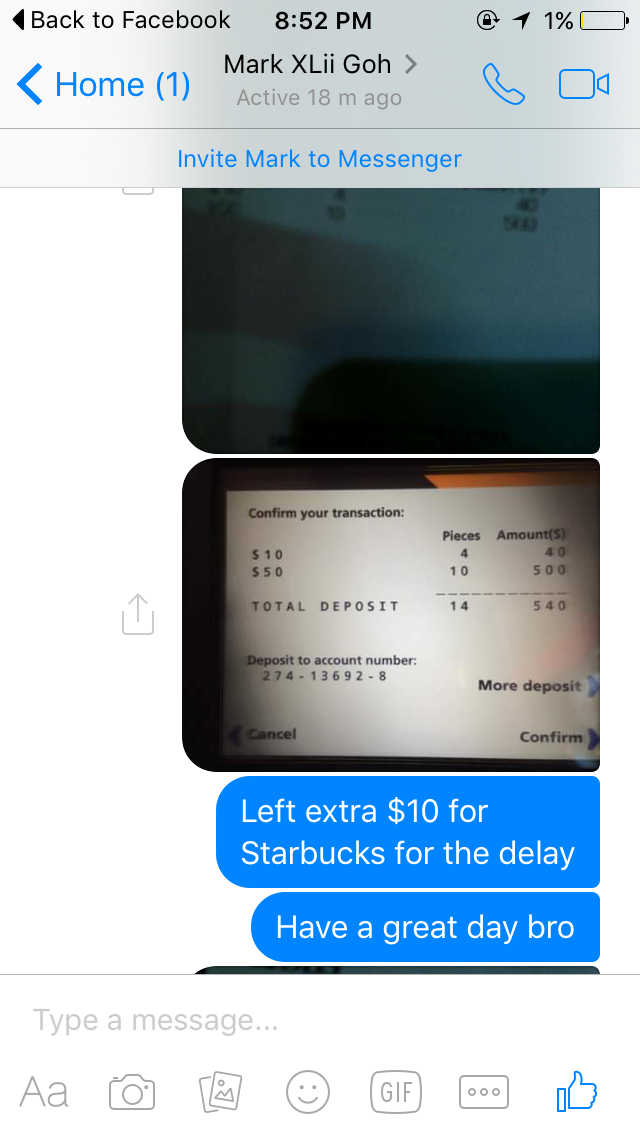Go back to Home chat list
The height and width of the screenshot is (1136, 640).
104,84
